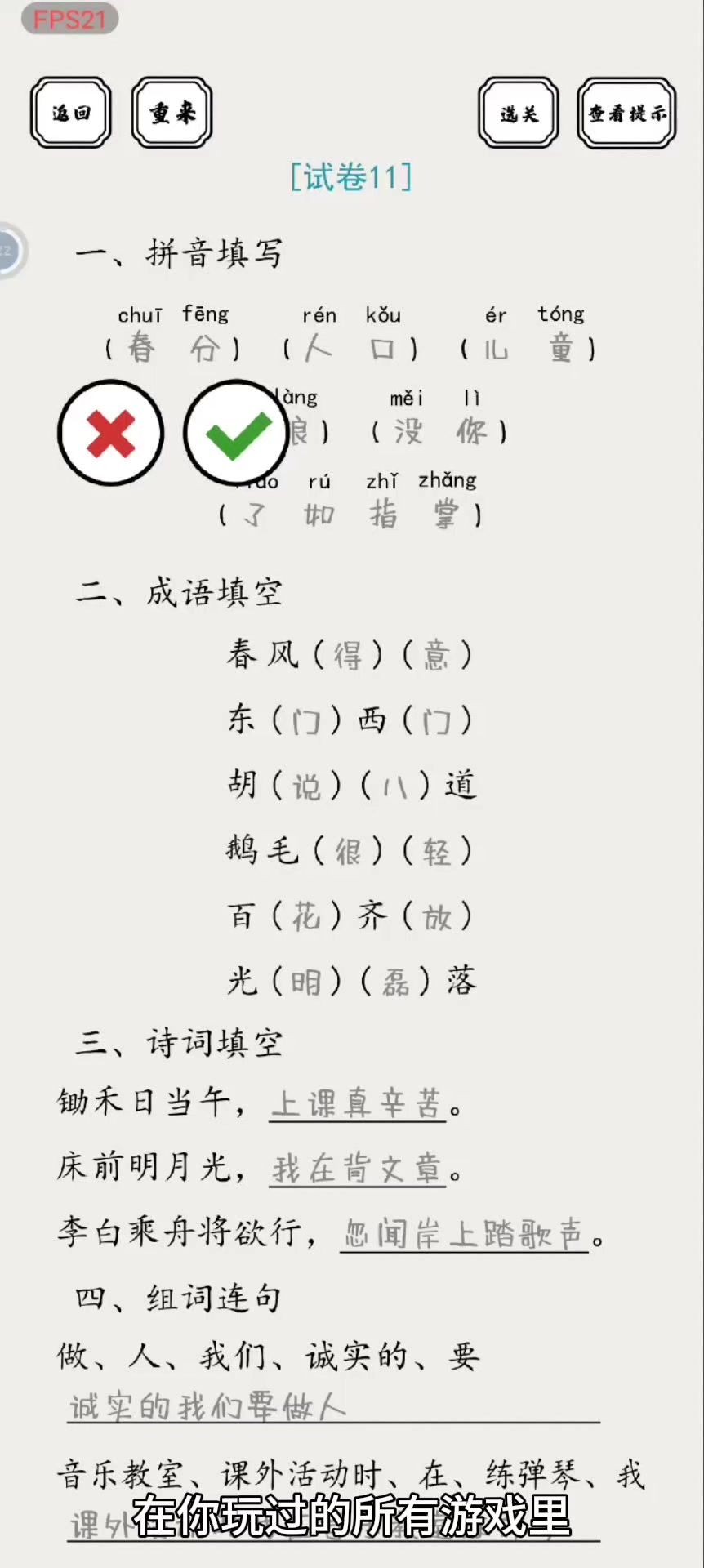Restart the level with 重来
This screenshot has width=704, height=1568.
click(172, 113)
